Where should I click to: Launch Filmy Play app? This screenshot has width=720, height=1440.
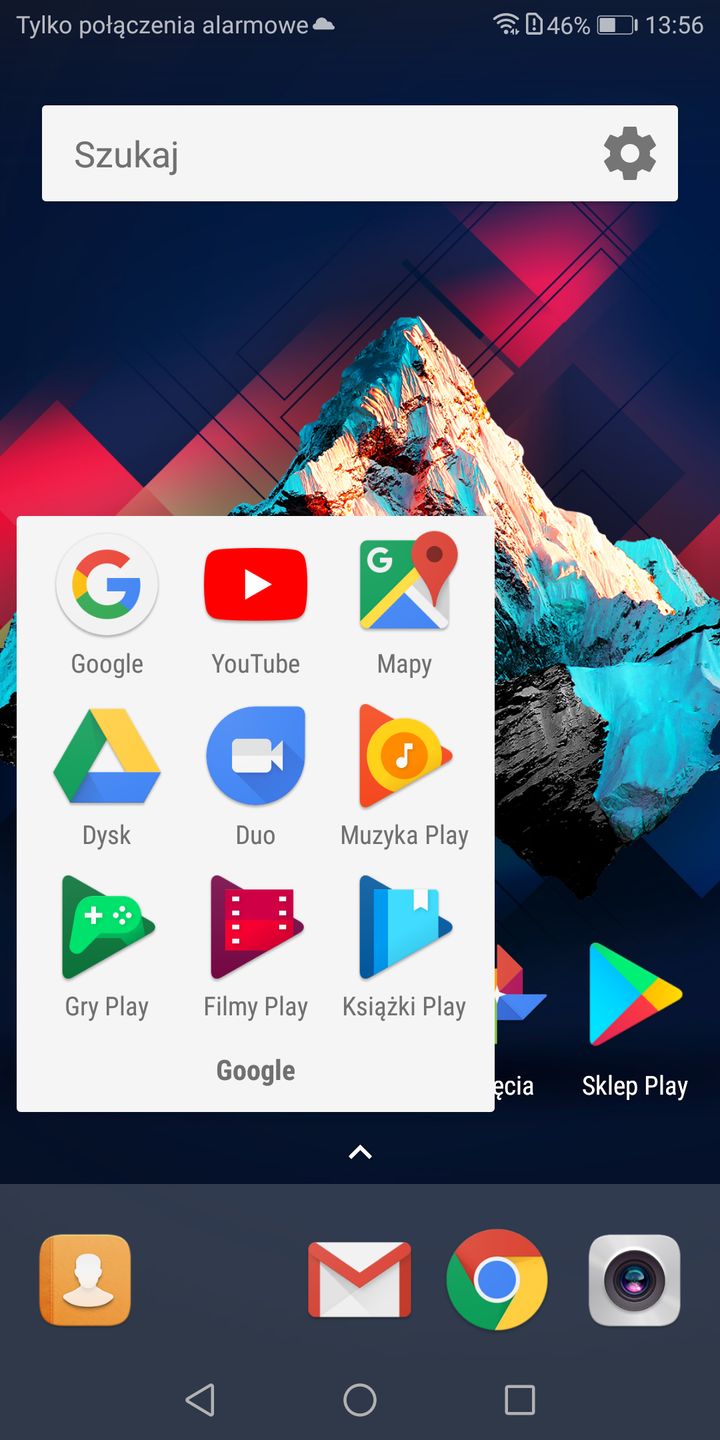(x=255, y=928)
